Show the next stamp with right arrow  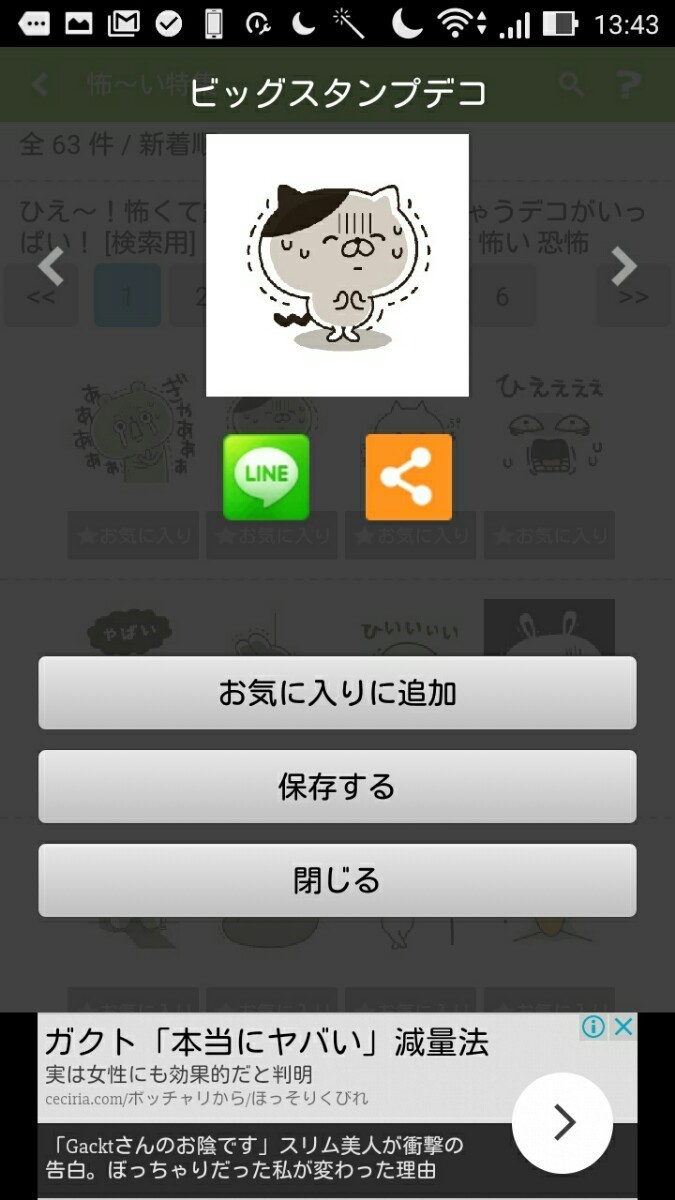pyautogui.click(x=624, y=266)
